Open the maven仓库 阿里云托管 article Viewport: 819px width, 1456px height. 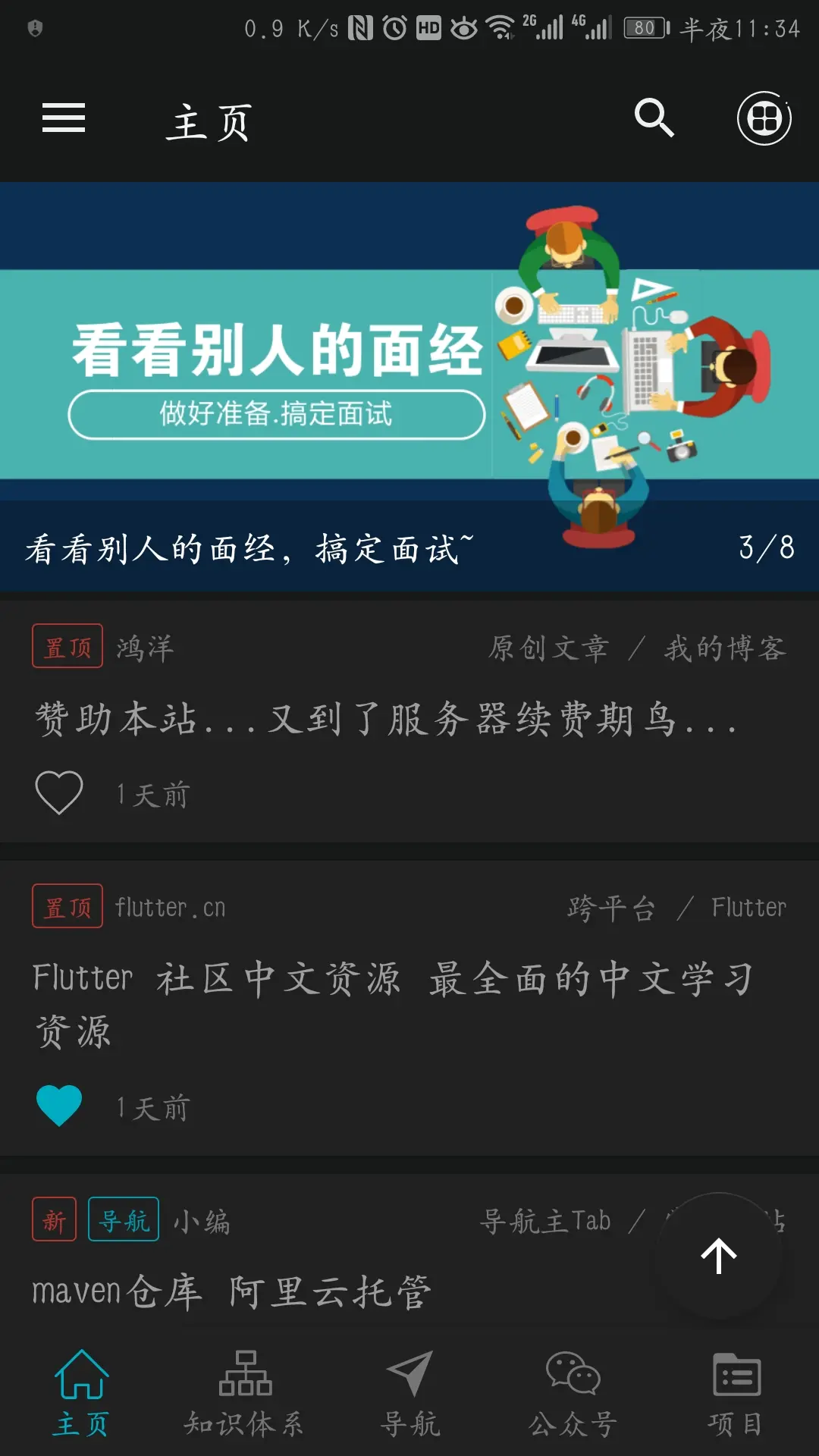click(x=232, y=1291)
